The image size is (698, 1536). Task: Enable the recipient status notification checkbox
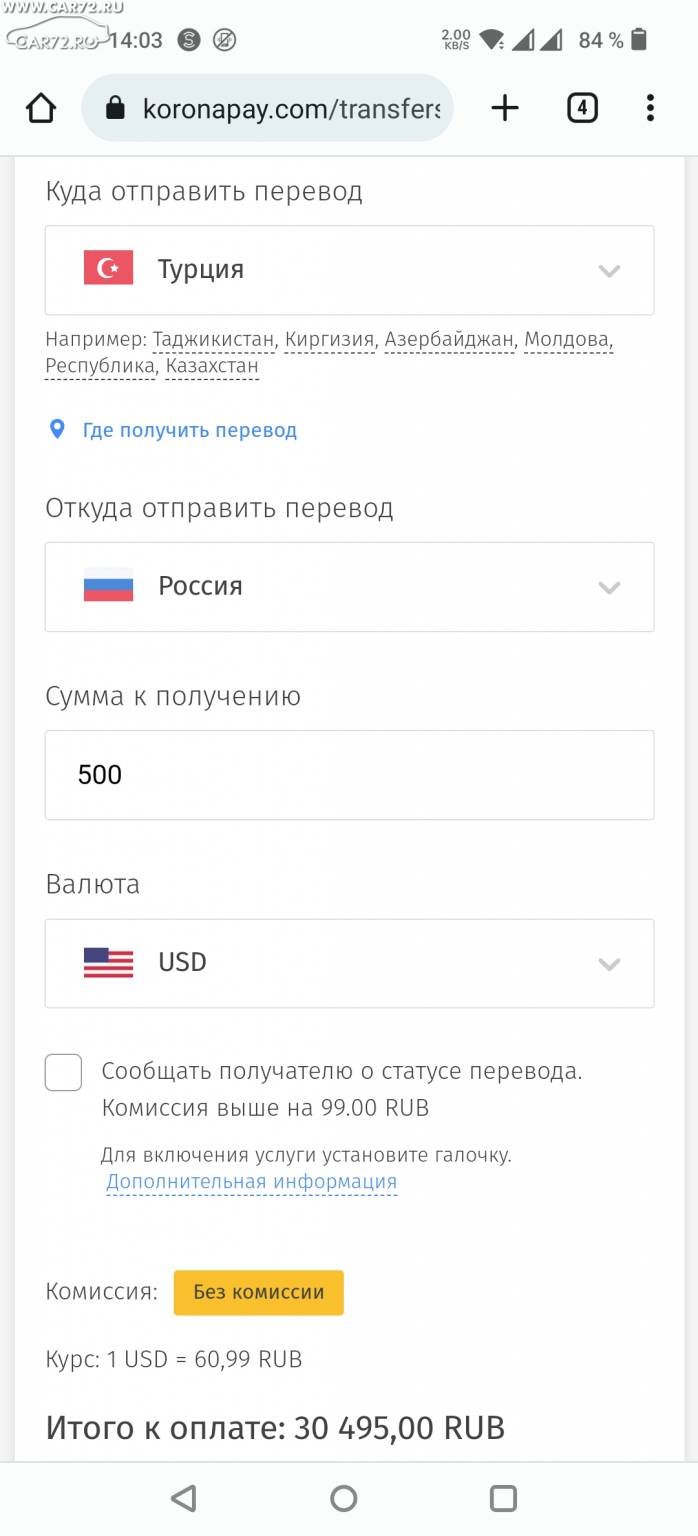coord(63,1072)
